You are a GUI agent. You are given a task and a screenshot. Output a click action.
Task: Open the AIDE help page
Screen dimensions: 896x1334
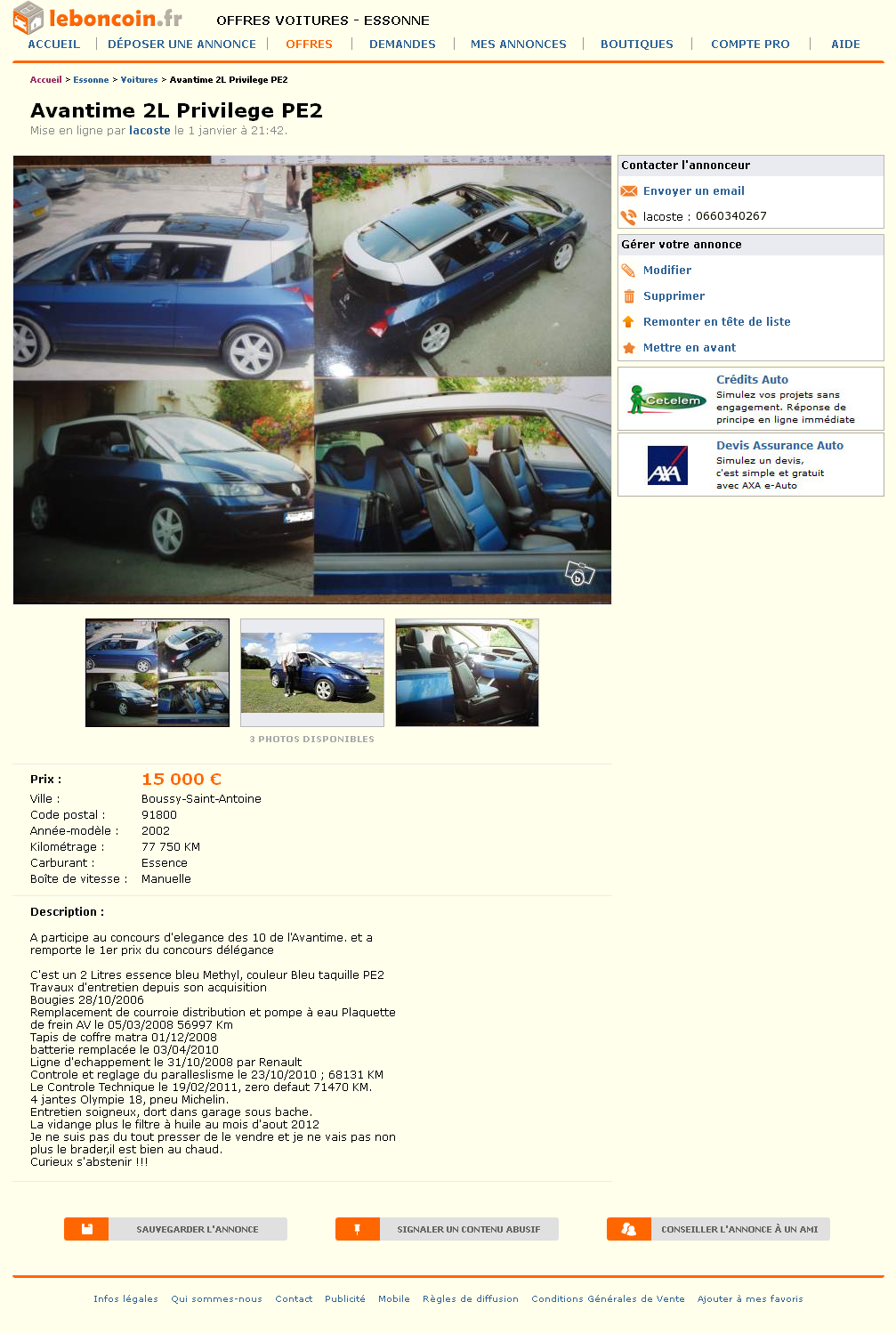click(845, 44)
